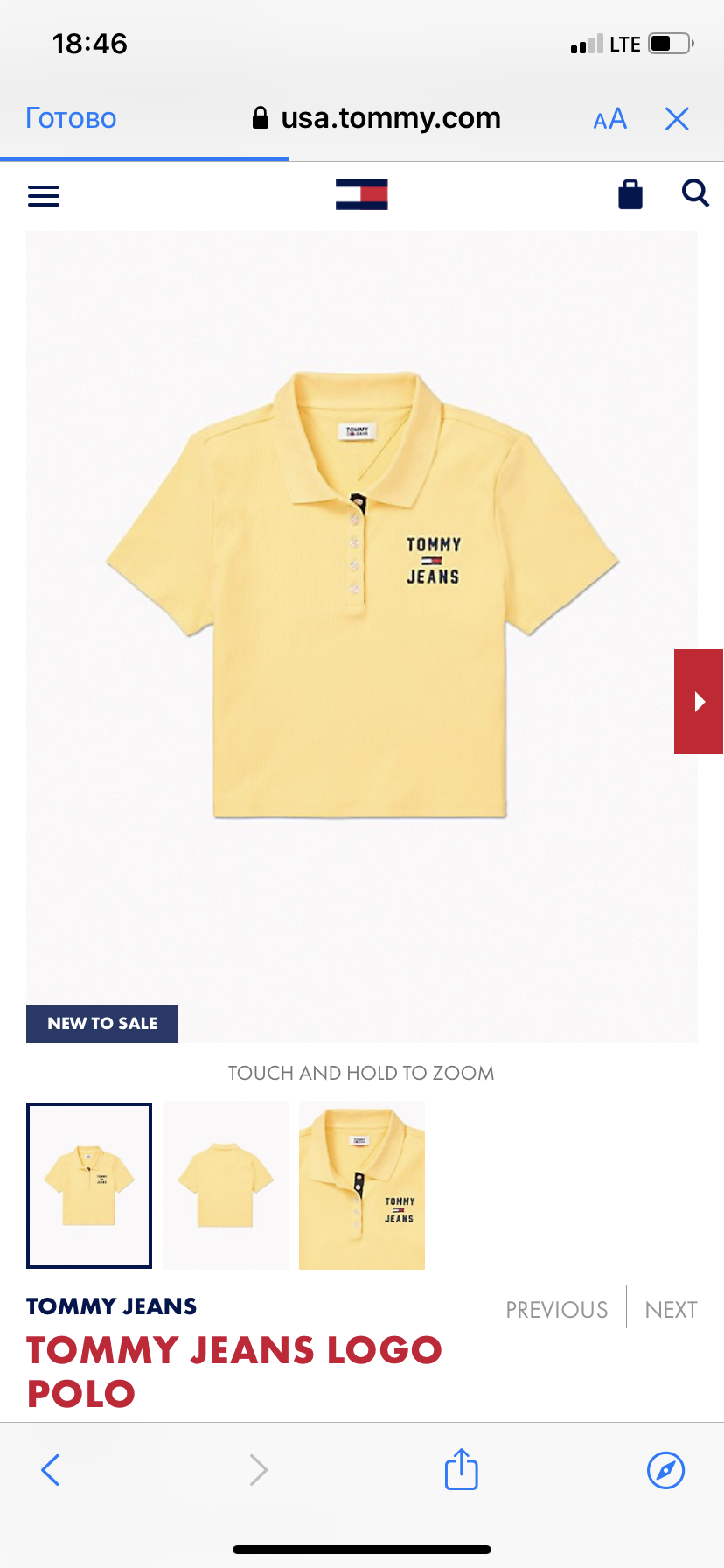Open page in Safari compass icon
Image resolution: width=724 pixels, height=1568 pixels.
[x=665, y=1469]
